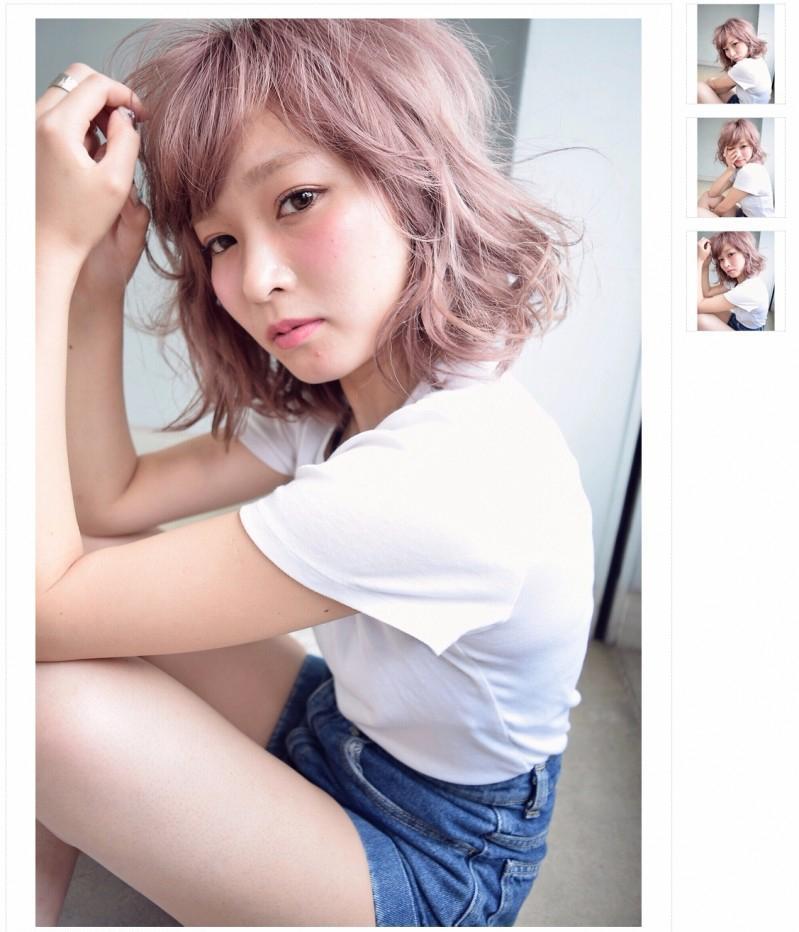Select the first thumbnail with both arms lowered
Image resolution: width=799 pixels, height=932 pixels.
point(735,54)
